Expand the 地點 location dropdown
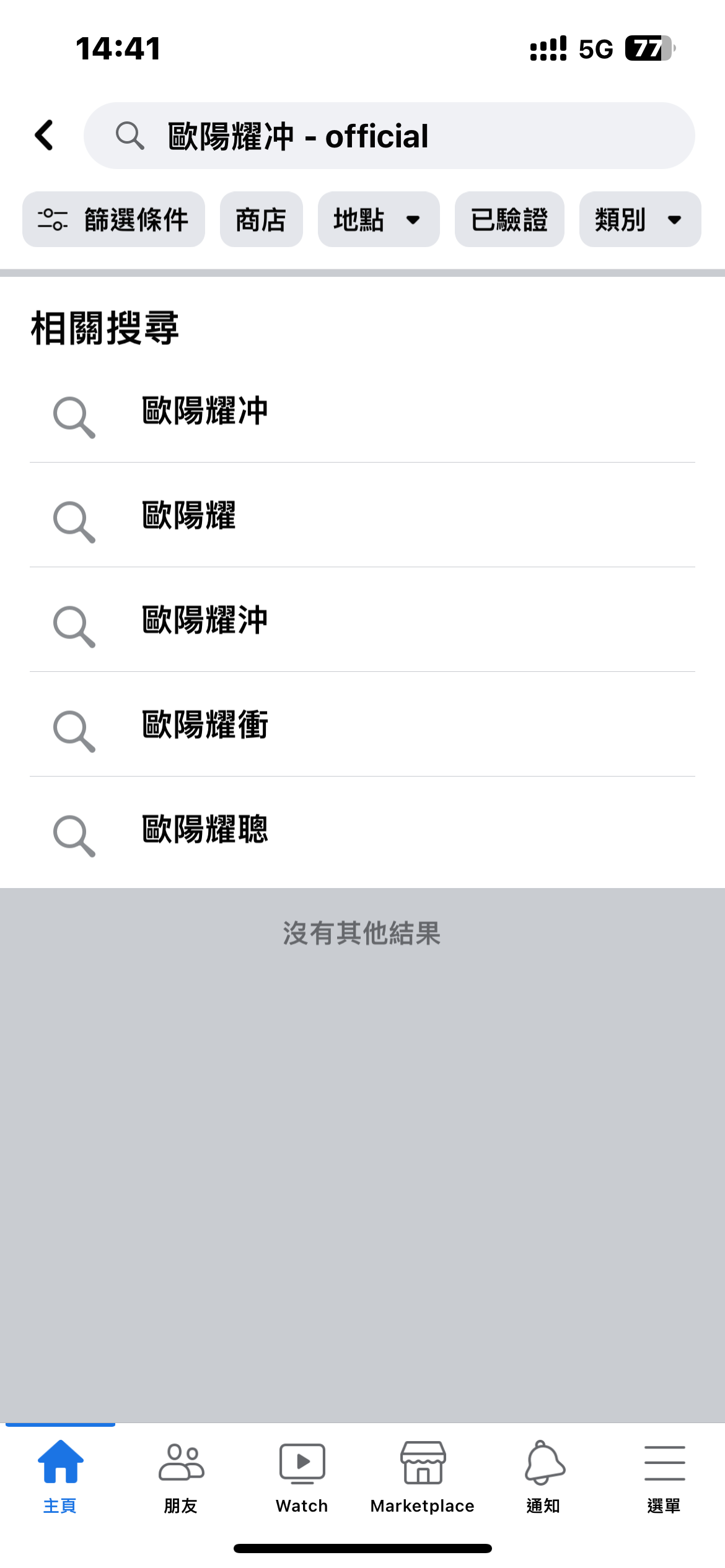This screenshot has width=725, height=1568. (377, 219)
